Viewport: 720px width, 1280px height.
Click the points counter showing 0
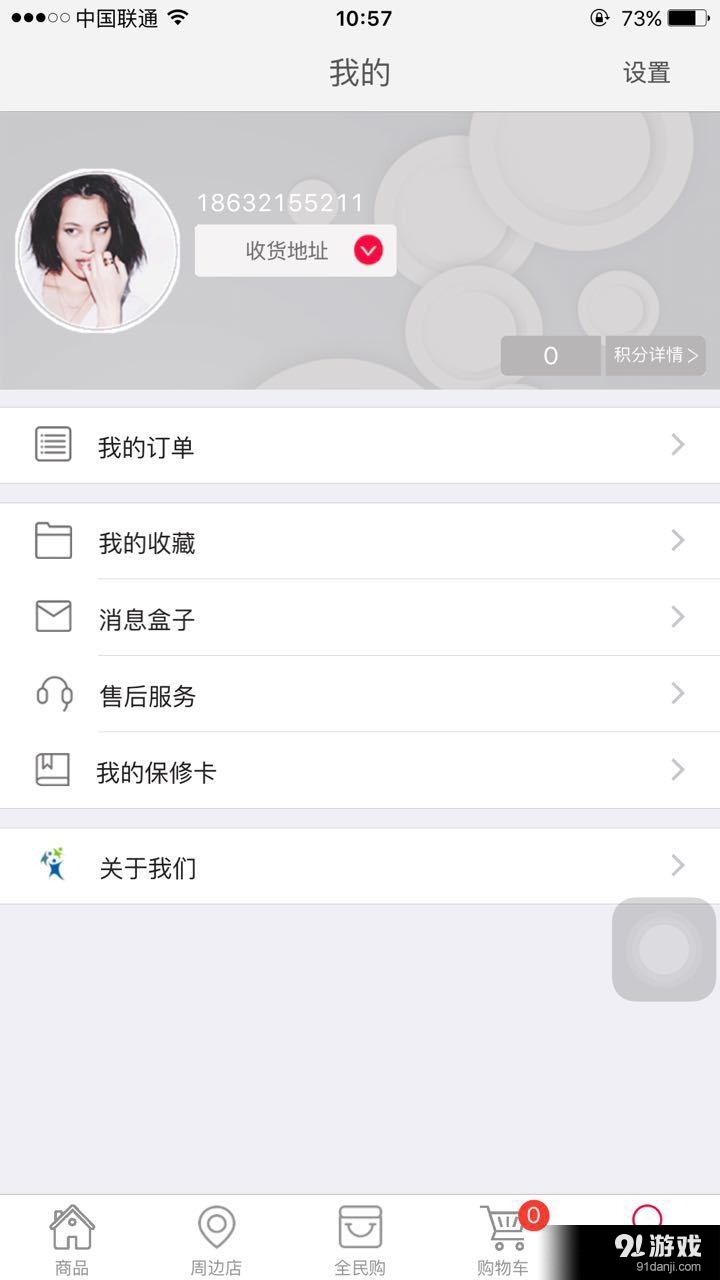click(550, 355)
